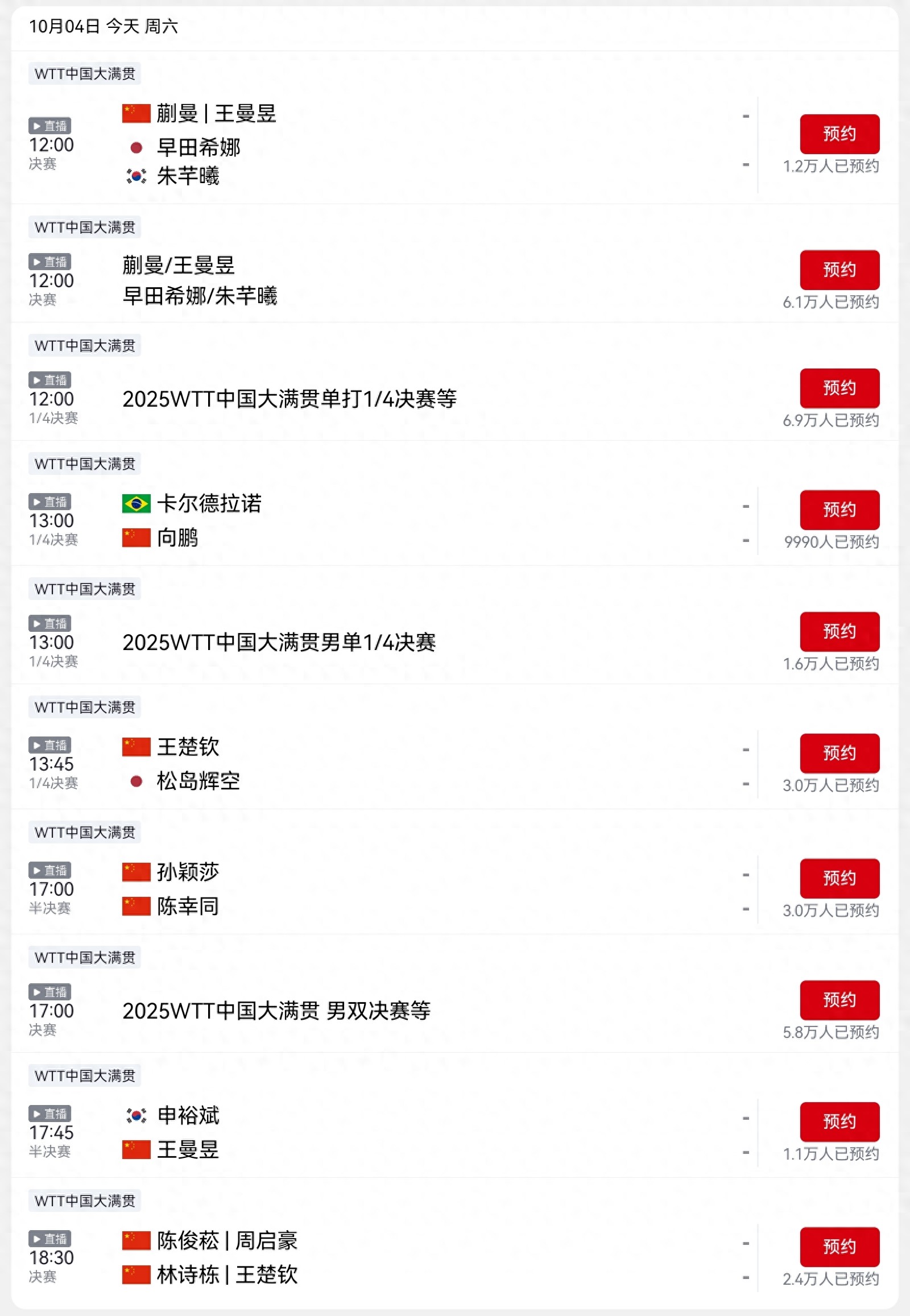The height and width of the screenshot is (1316, 910).
Task: Click the WTT中国大满贯 tag on the first match
Action: pyautogui.click(x=84, y=74)
